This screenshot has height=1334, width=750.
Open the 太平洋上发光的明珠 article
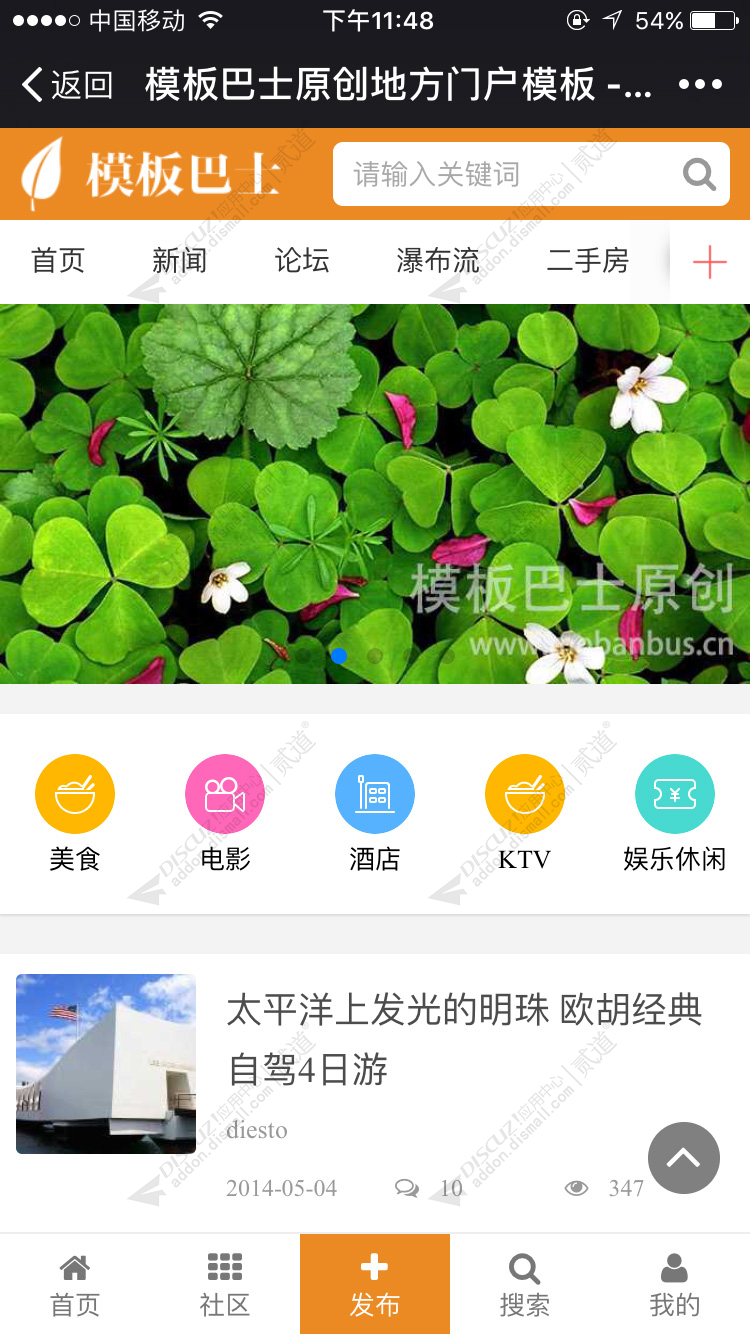(x=464, y=1039)
